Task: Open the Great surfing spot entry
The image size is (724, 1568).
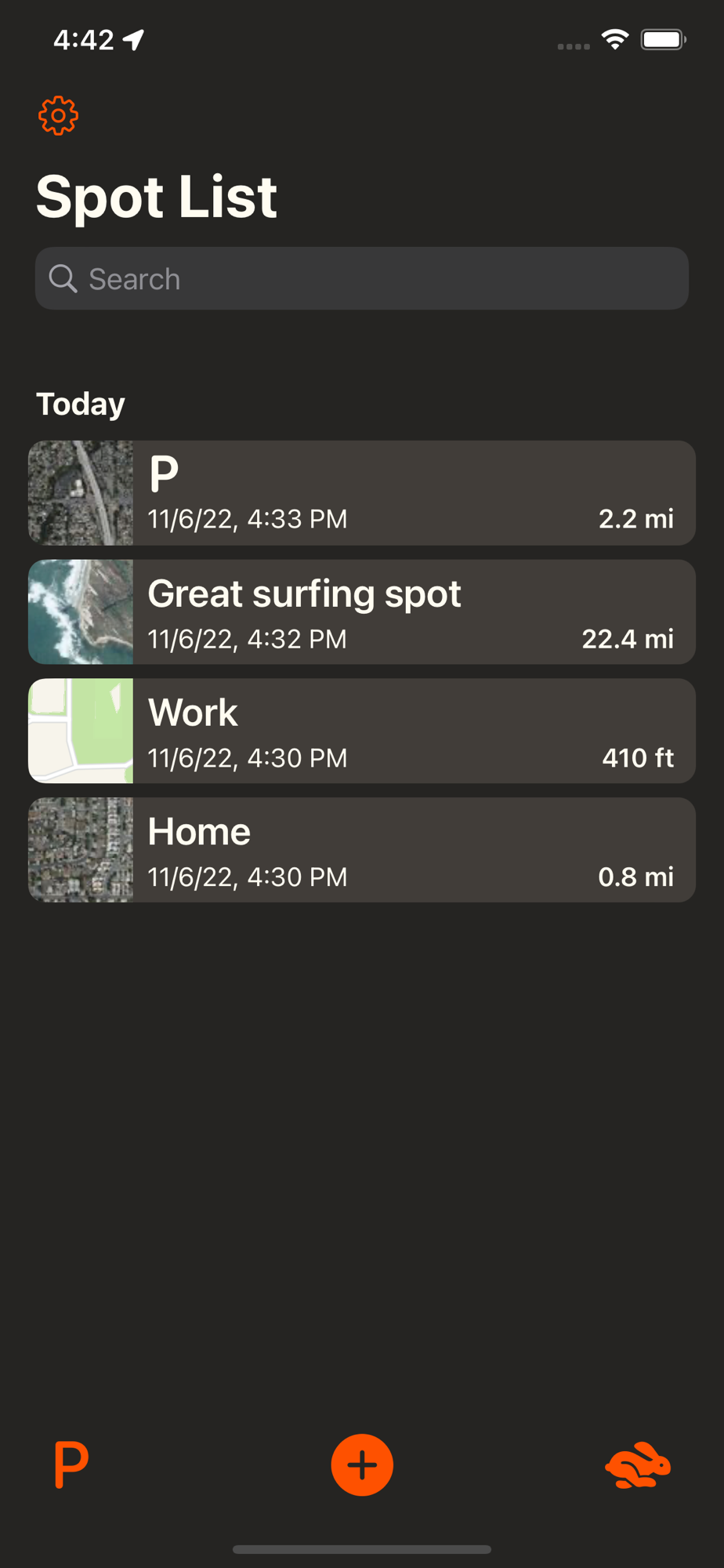Action: (362, 612)
